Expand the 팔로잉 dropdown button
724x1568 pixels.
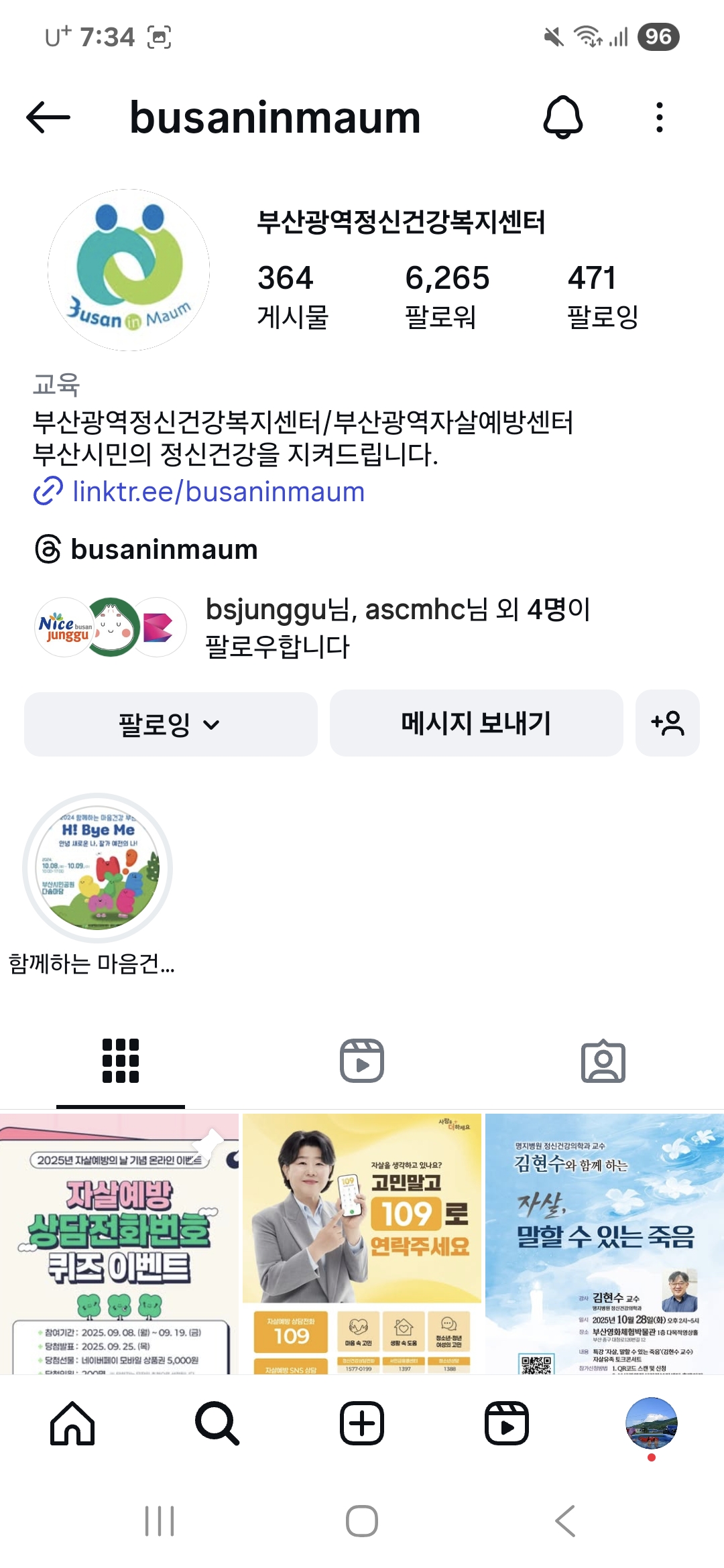point(170,724)
